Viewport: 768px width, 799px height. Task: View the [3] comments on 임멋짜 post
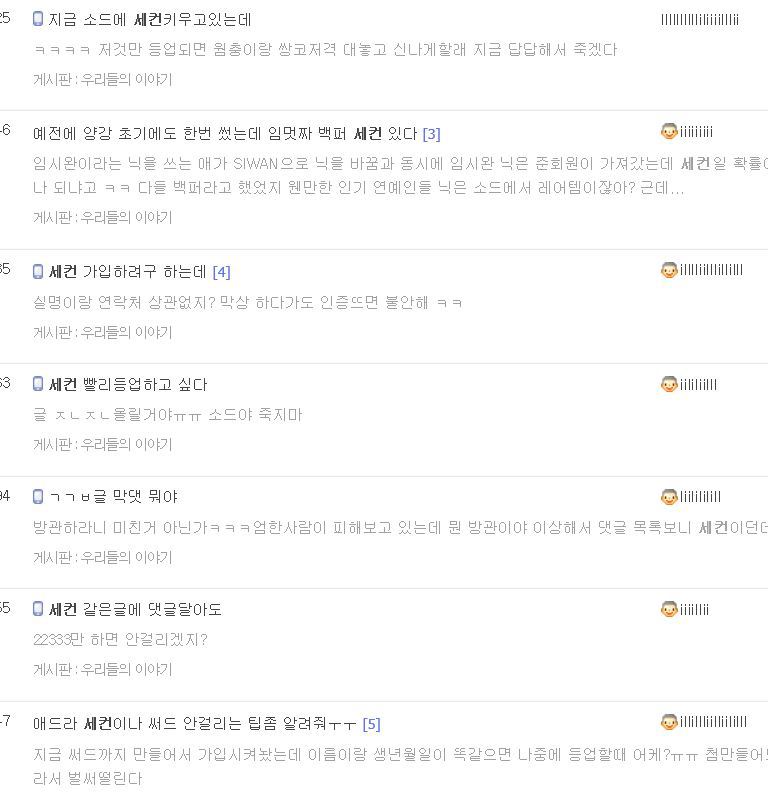[431, 134]
